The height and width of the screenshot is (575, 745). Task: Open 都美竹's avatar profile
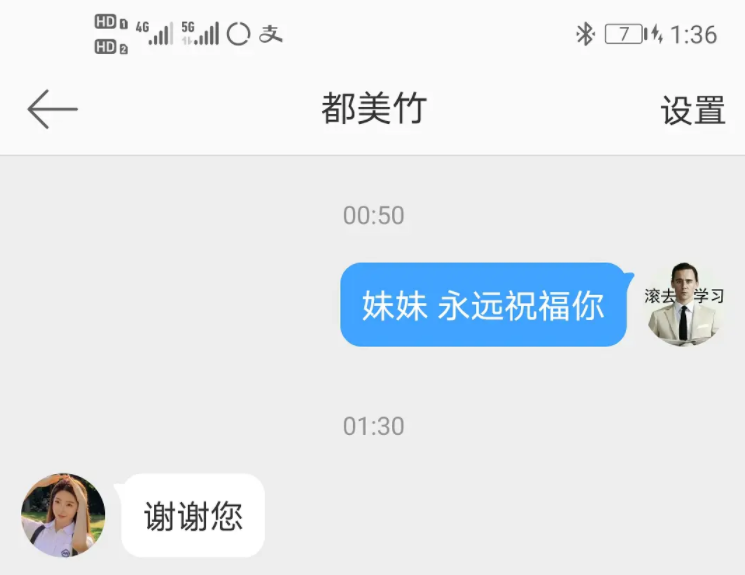click(x=63, y=514)
